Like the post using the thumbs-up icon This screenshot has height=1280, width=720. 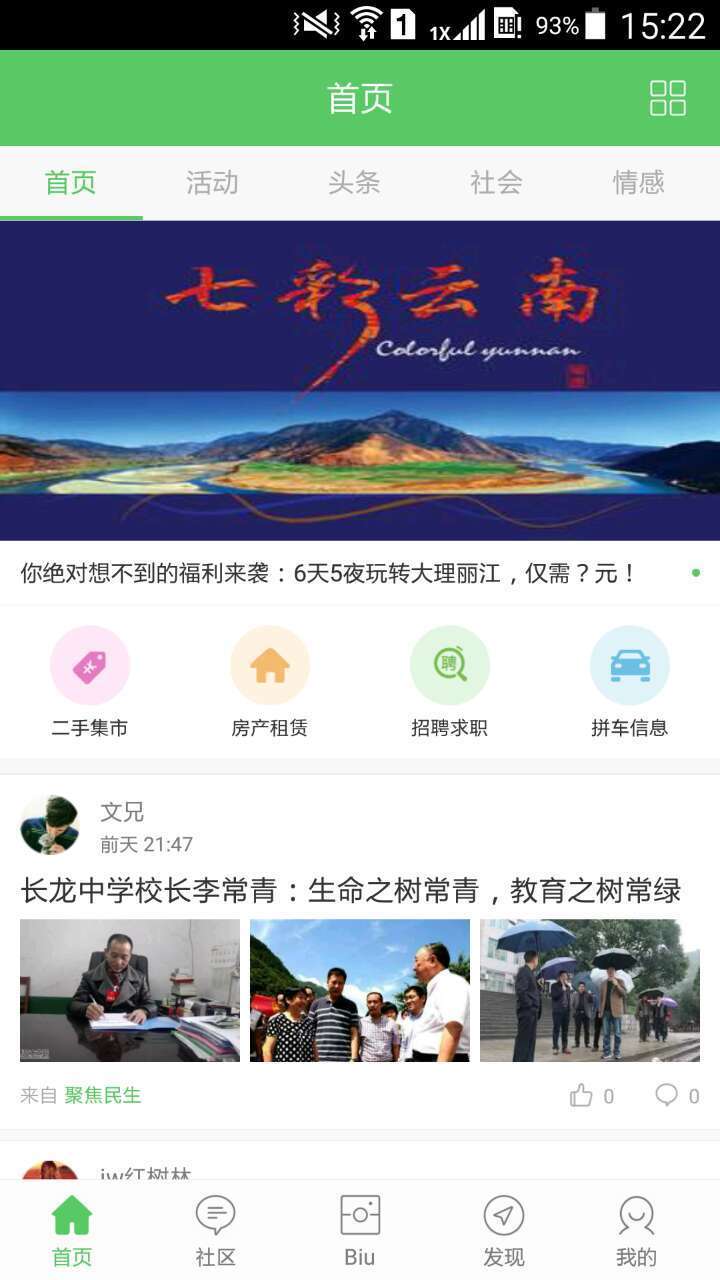(581, 1096)
